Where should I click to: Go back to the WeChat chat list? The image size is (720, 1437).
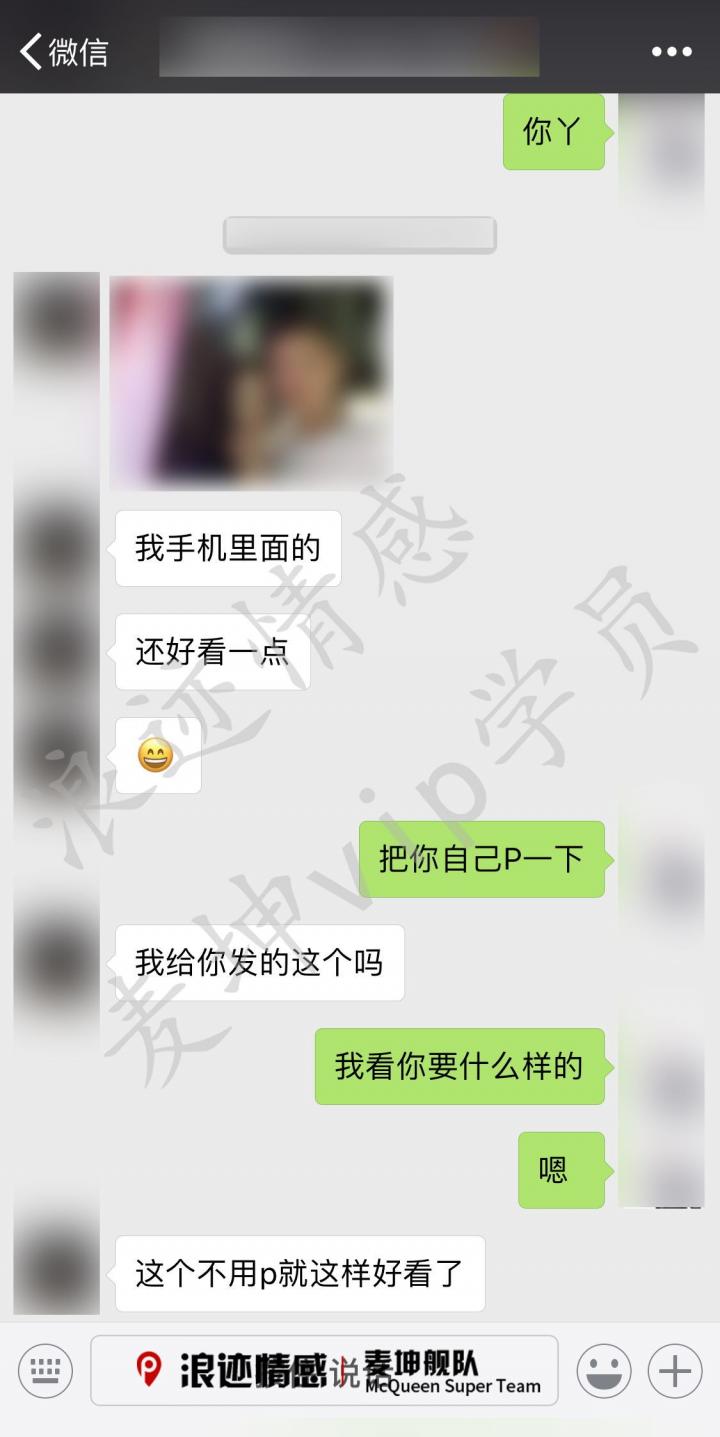tap(62, 51)
